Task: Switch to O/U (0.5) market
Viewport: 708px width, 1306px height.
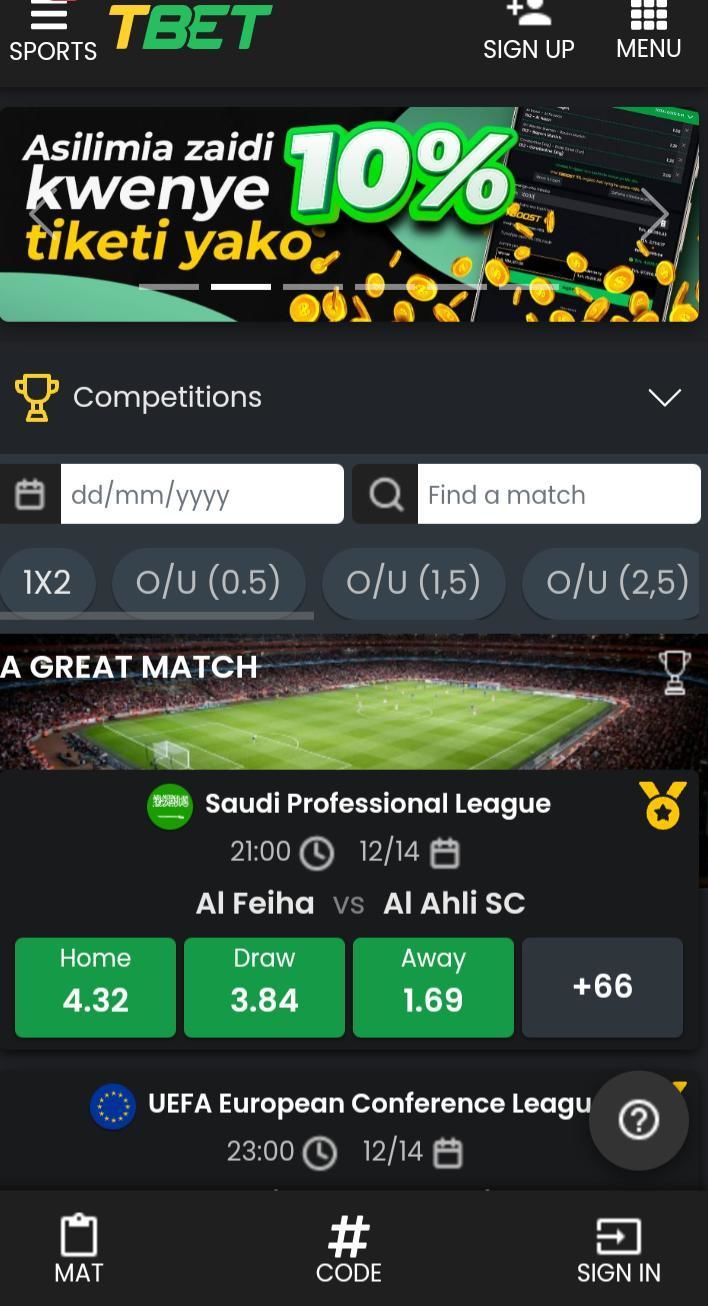Action: tap(208, 582)
